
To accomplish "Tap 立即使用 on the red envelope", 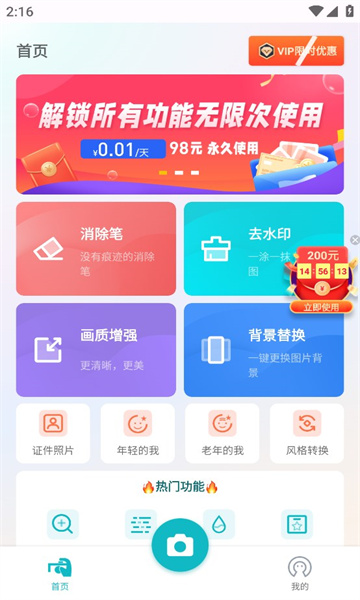I will tap(321, 307).
